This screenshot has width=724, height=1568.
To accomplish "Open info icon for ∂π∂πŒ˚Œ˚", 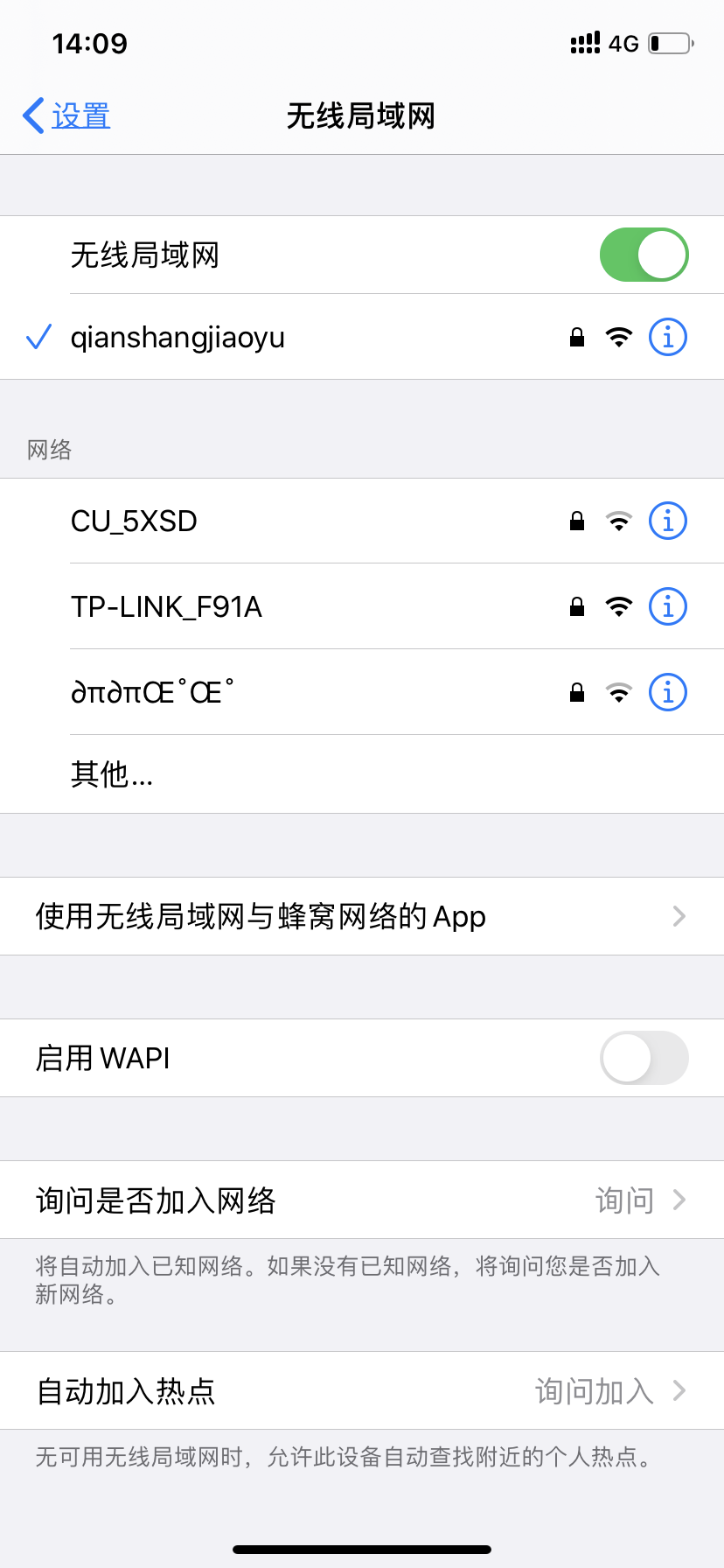I will click(668, 692).
